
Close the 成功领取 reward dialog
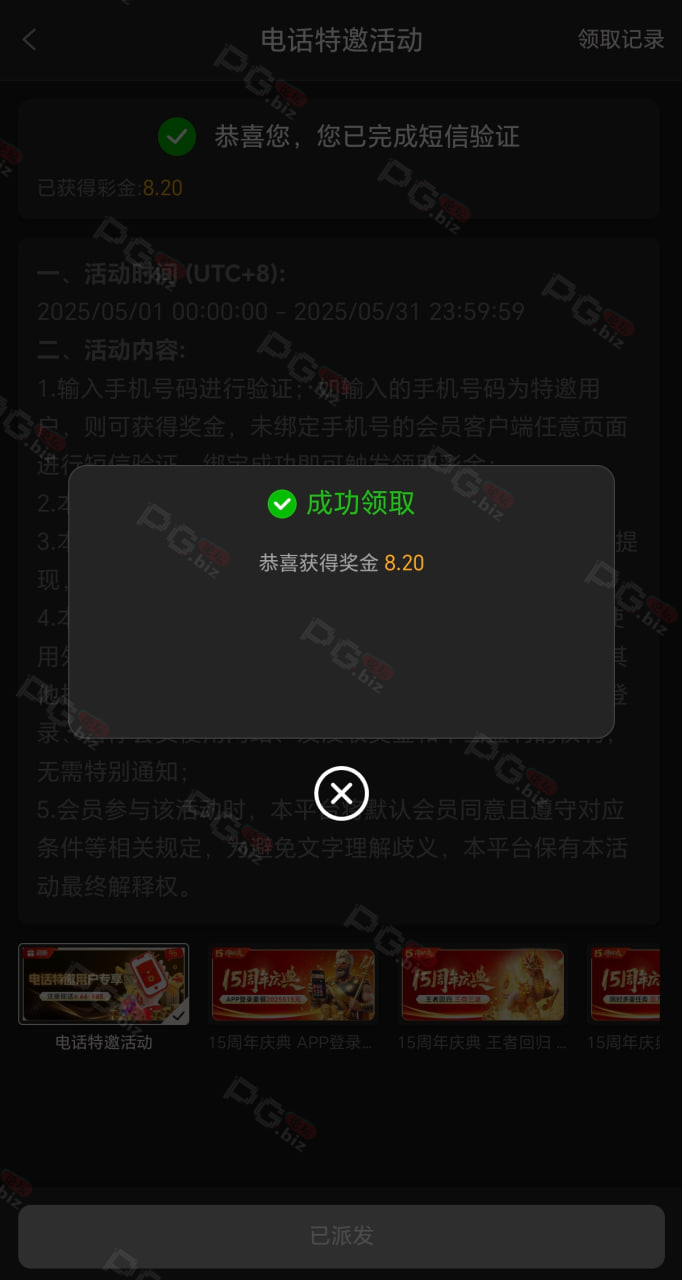click(341, 794)
